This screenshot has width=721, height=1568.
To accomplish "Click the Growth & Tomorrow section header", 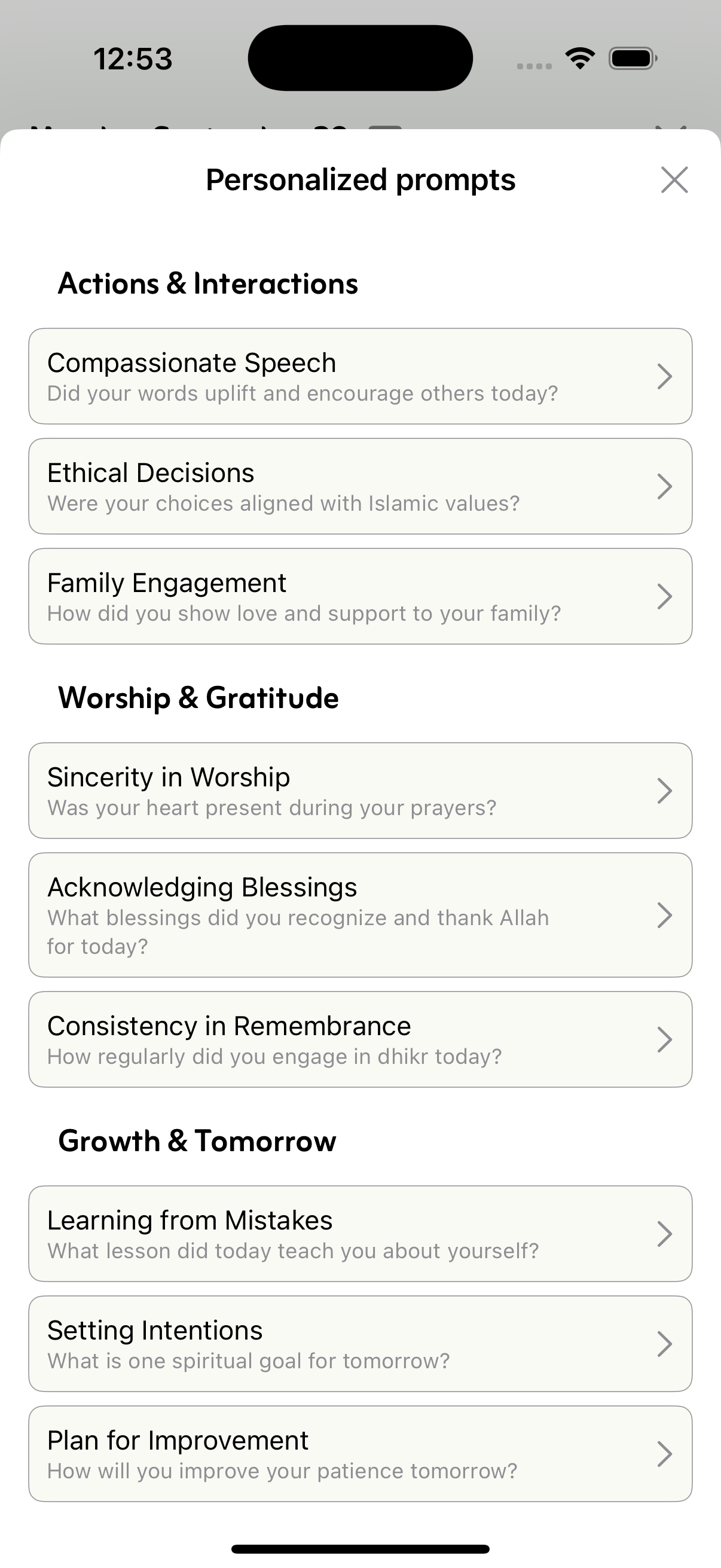I will pos(198,1140).
